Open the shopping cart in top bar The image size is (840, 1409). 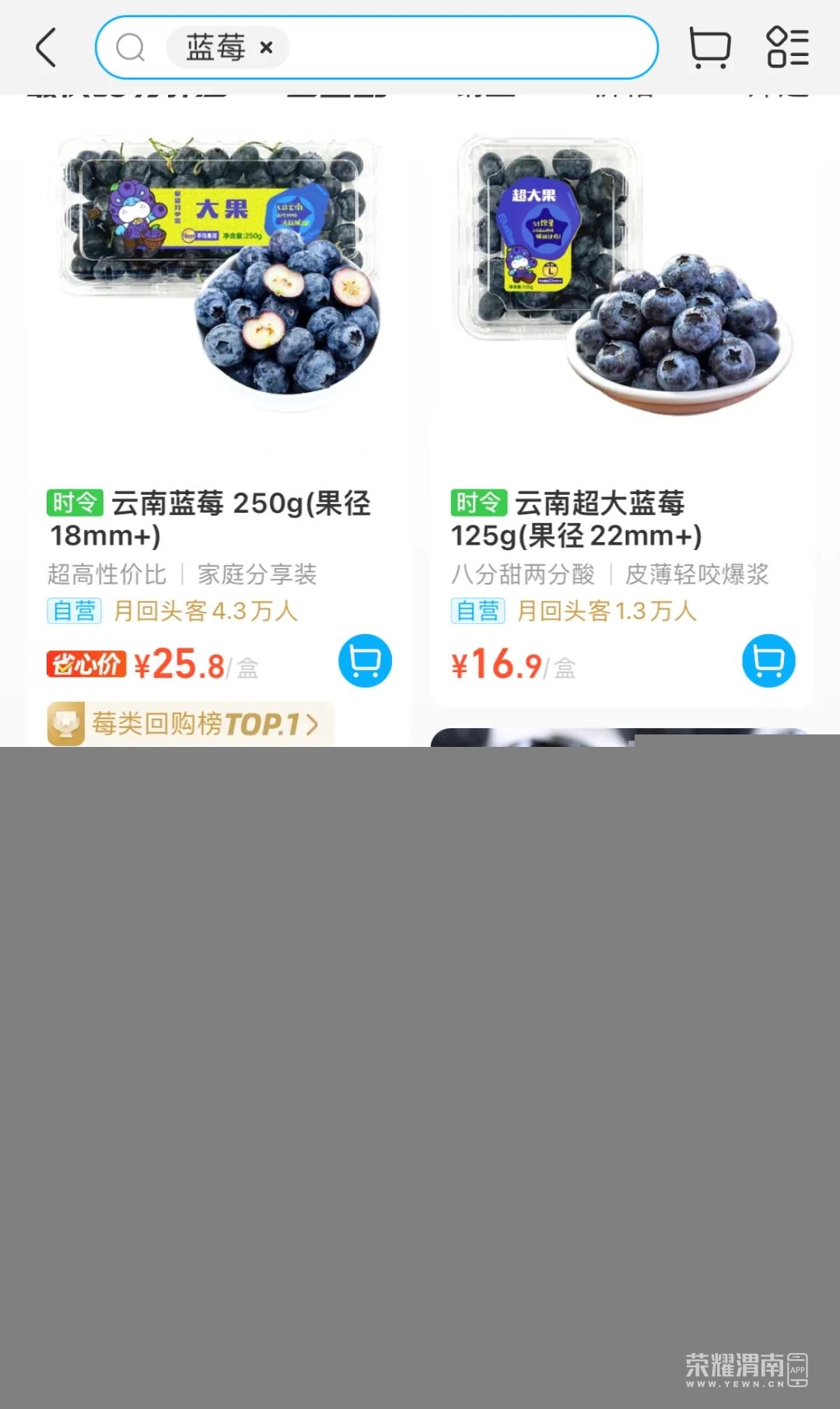(709, 47)
